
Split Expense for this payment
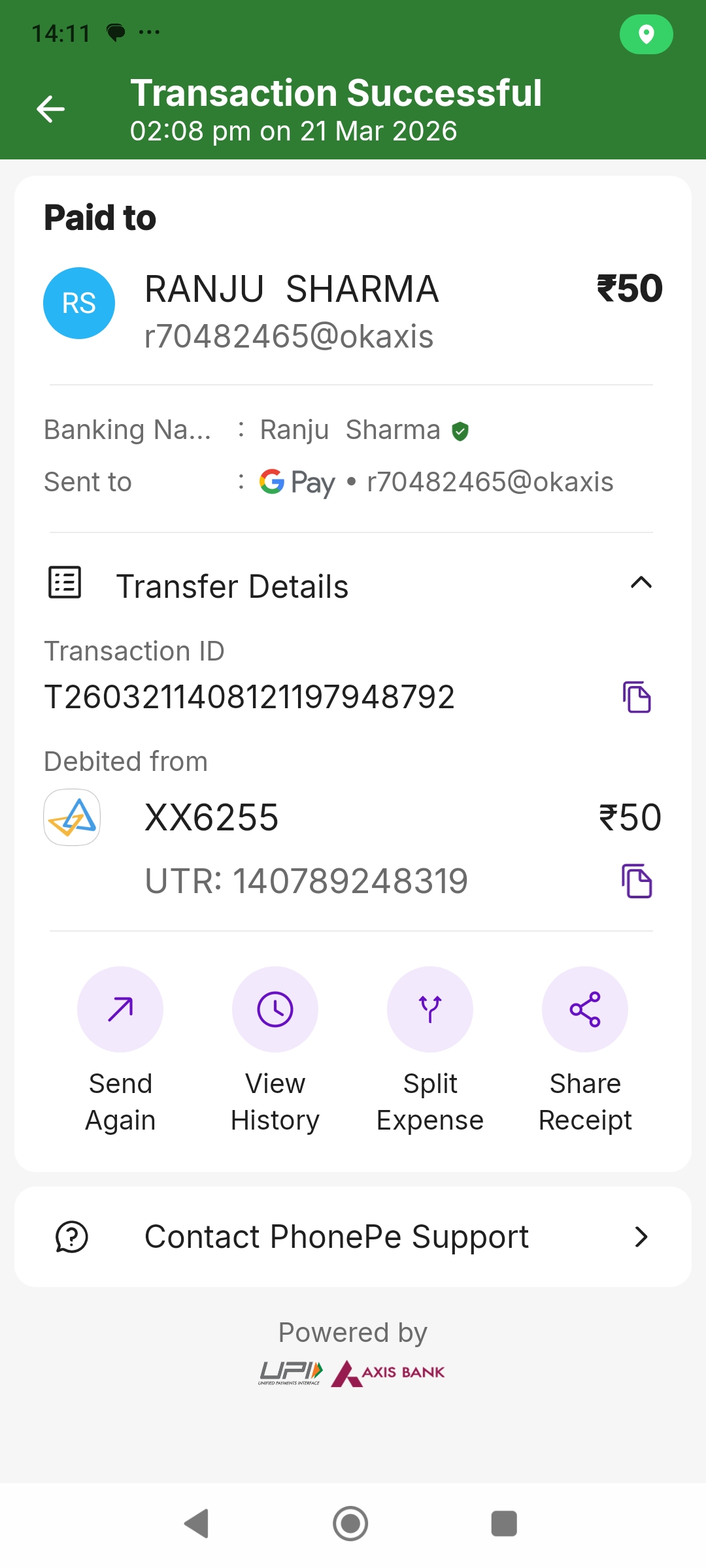point(430,1009)
